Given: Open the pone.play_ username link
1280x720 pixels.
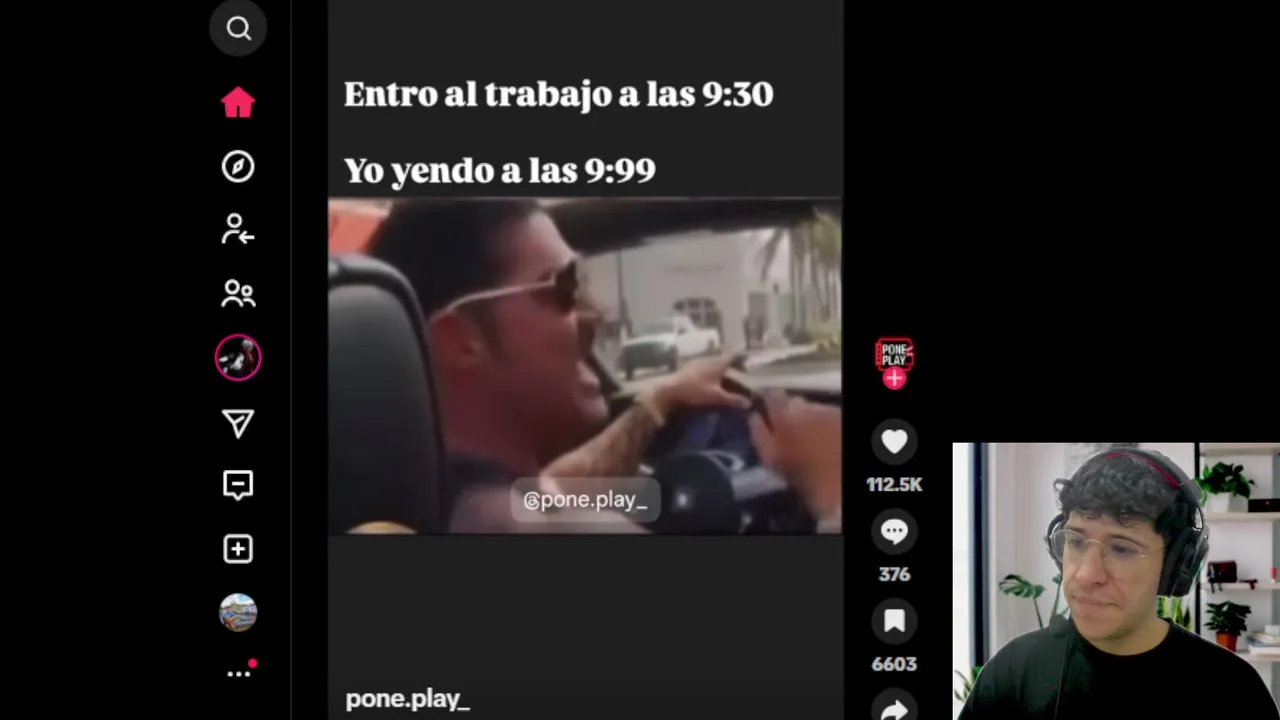Looking at the screenshot, I should click(x=407, y=699).
